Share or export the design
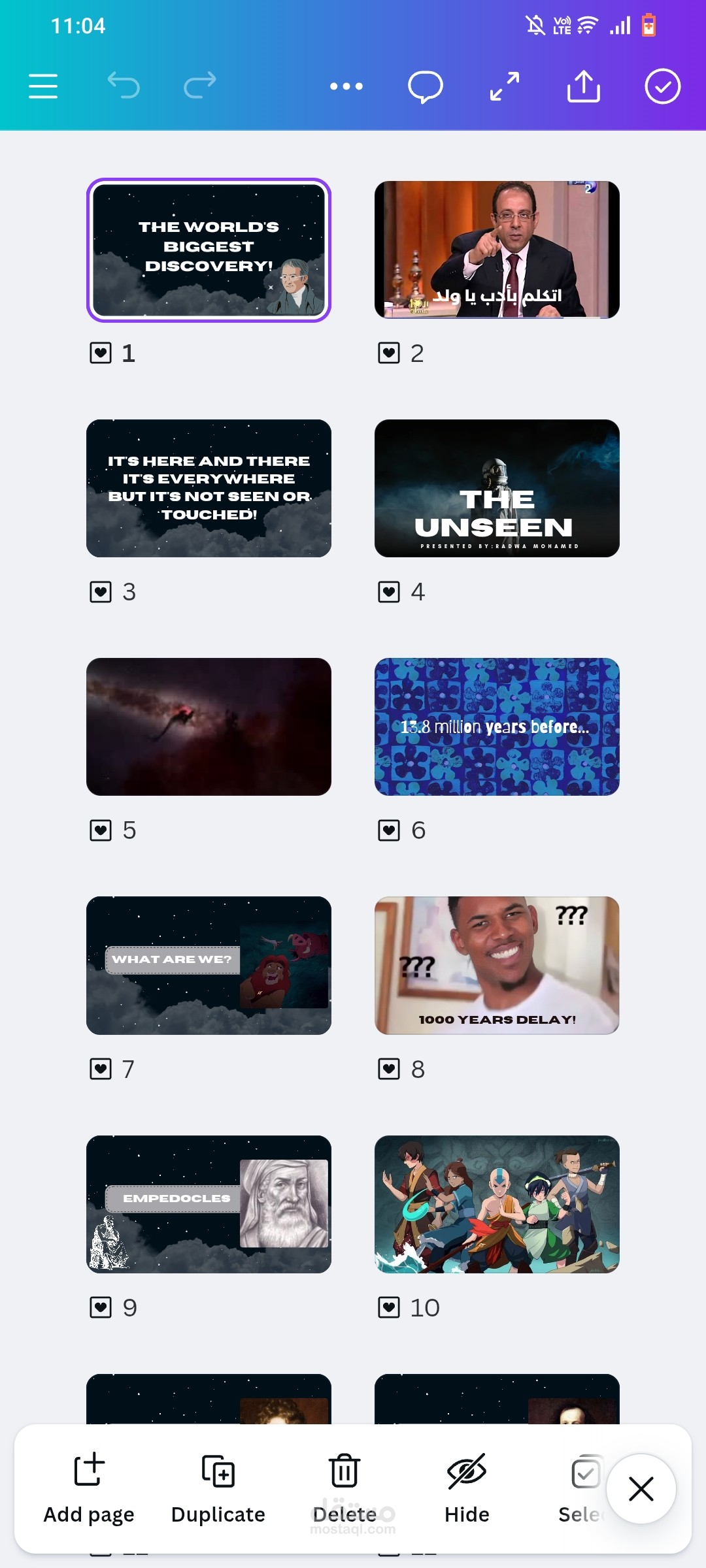This screenshot has width=706, height=1568. [583, 86]
